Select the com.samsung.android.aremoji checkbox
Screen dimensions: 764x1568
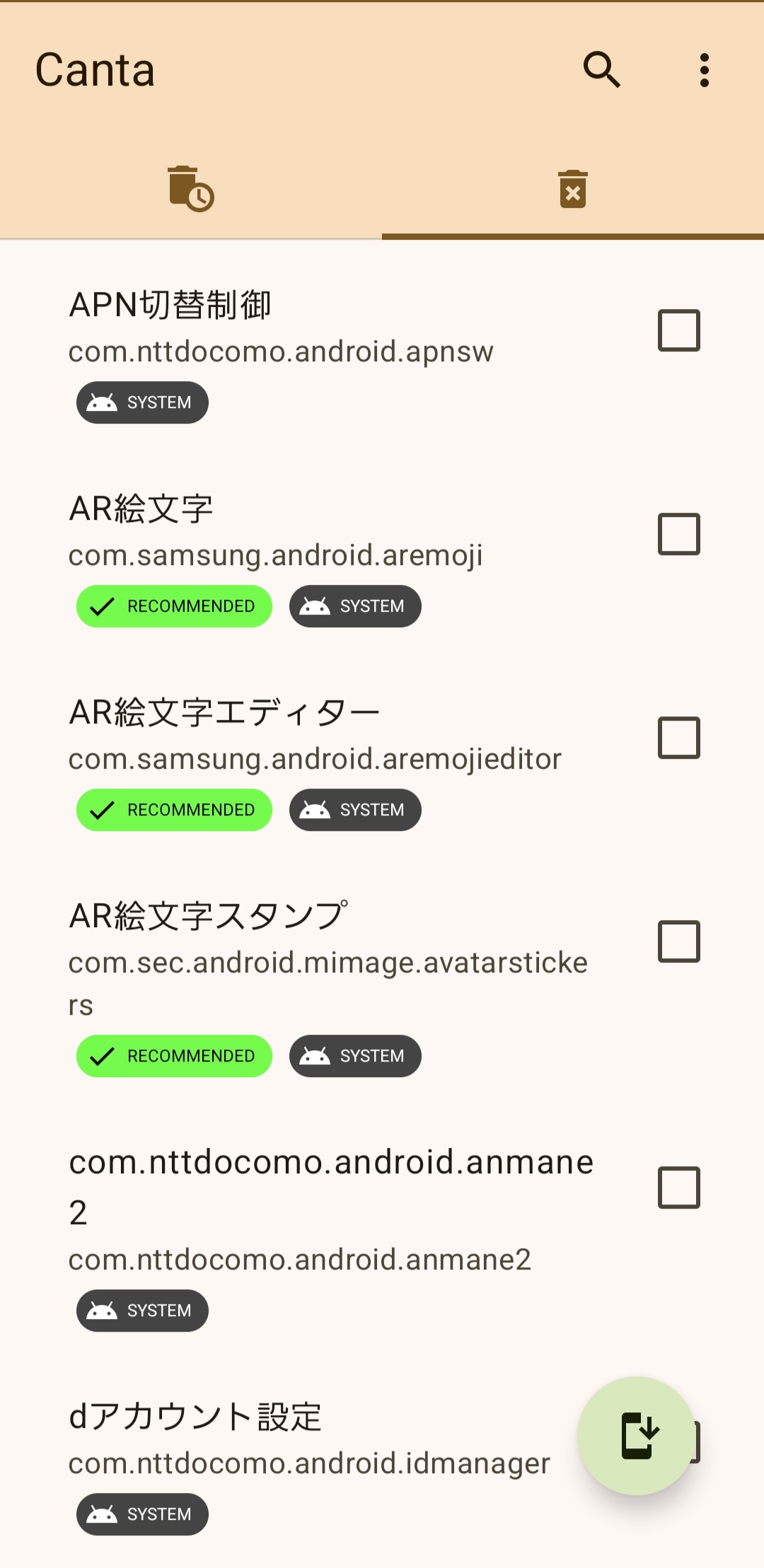[x=679, y=534]
